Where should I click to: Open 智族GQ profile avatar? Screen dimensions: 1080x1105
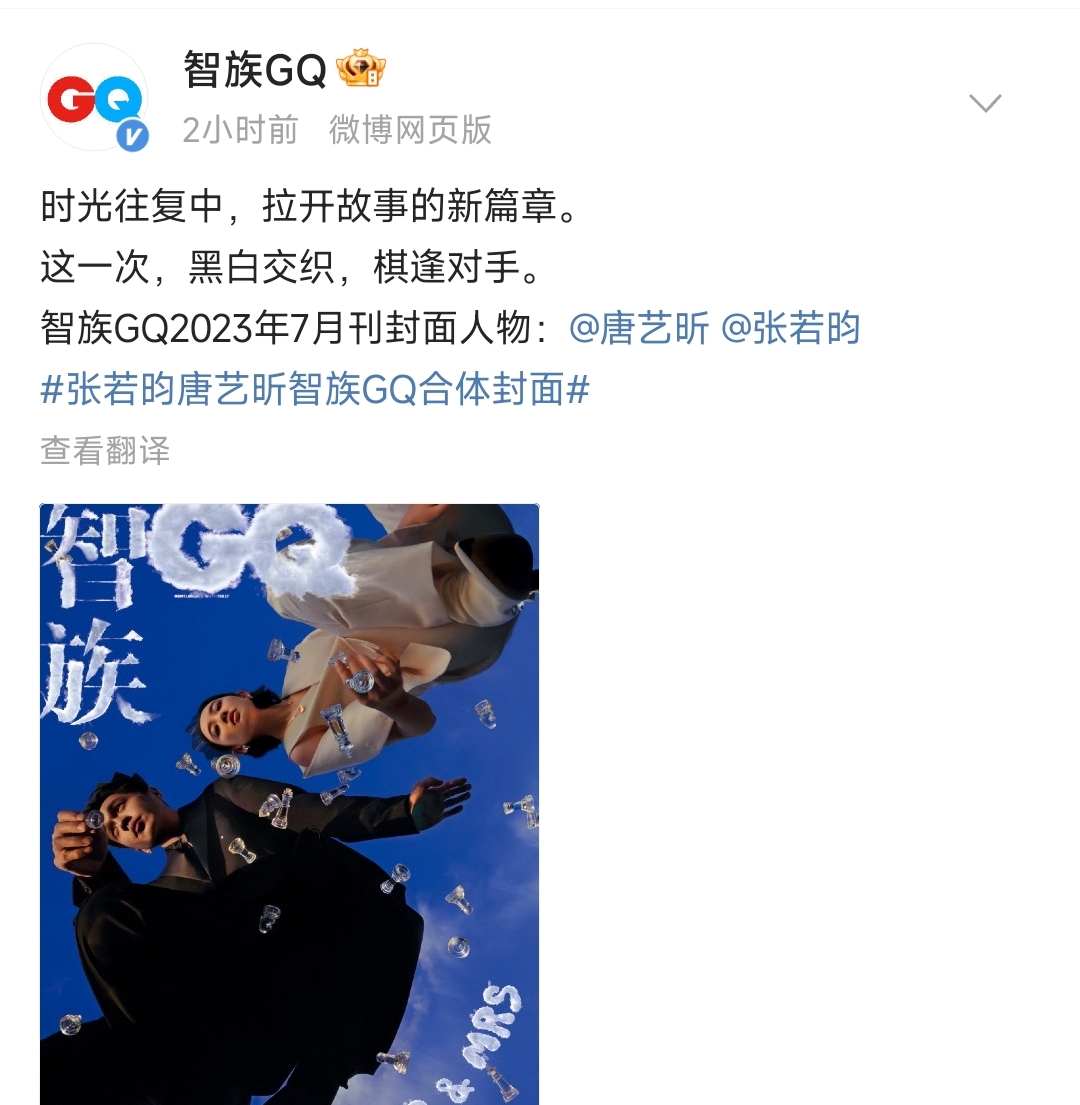click(x=95, y=98)
